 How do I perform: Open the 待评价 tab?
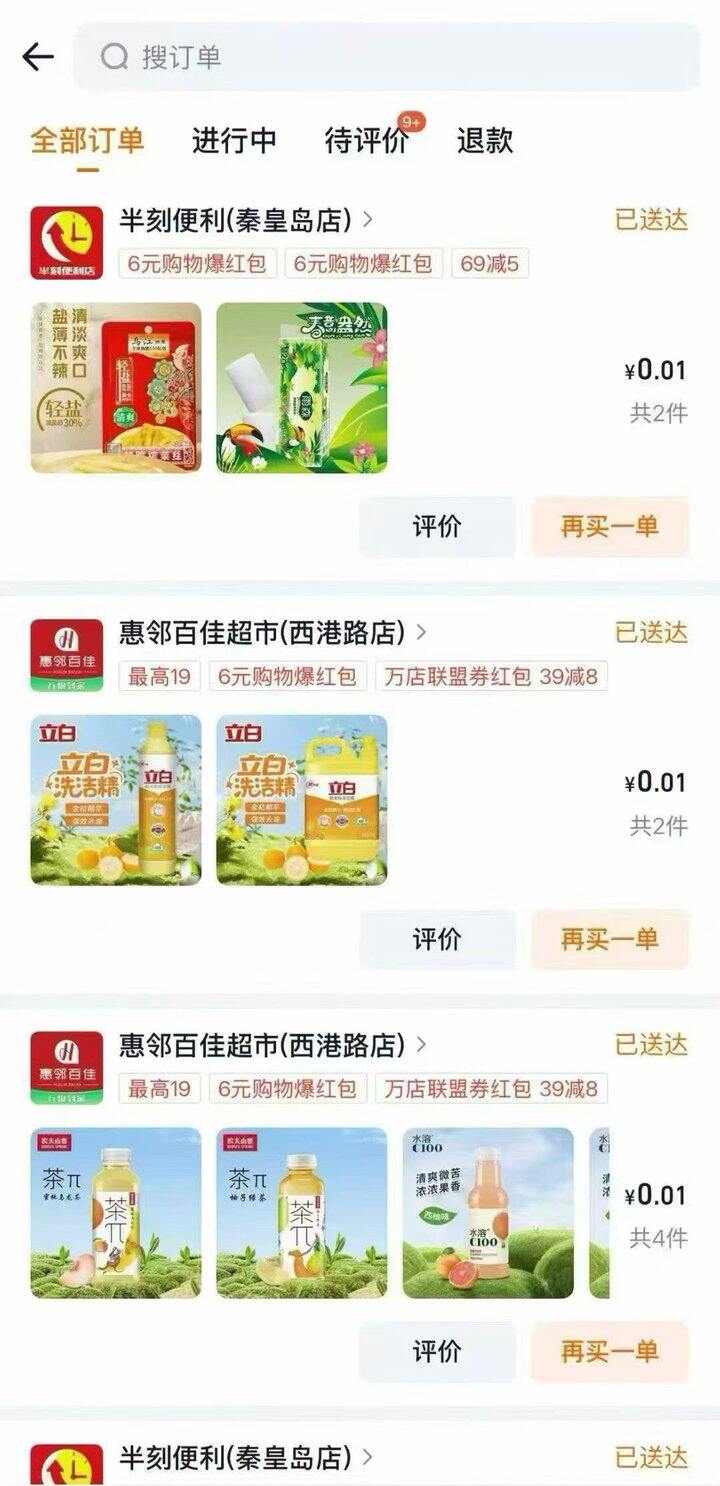366,140
